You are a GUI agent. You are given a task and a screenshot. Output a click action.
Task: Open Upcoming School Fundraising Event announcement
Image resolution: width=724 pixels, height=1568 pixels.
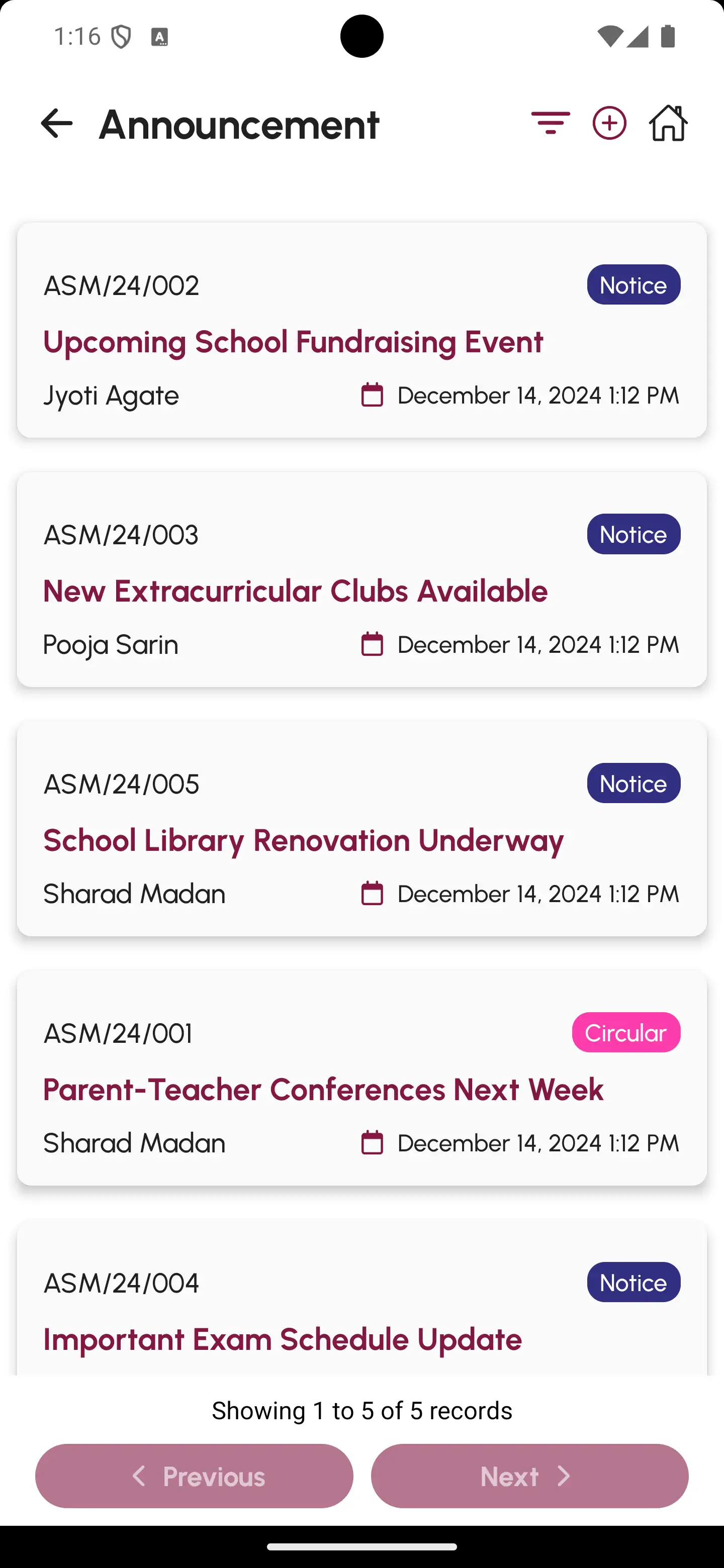coord(293,341)
